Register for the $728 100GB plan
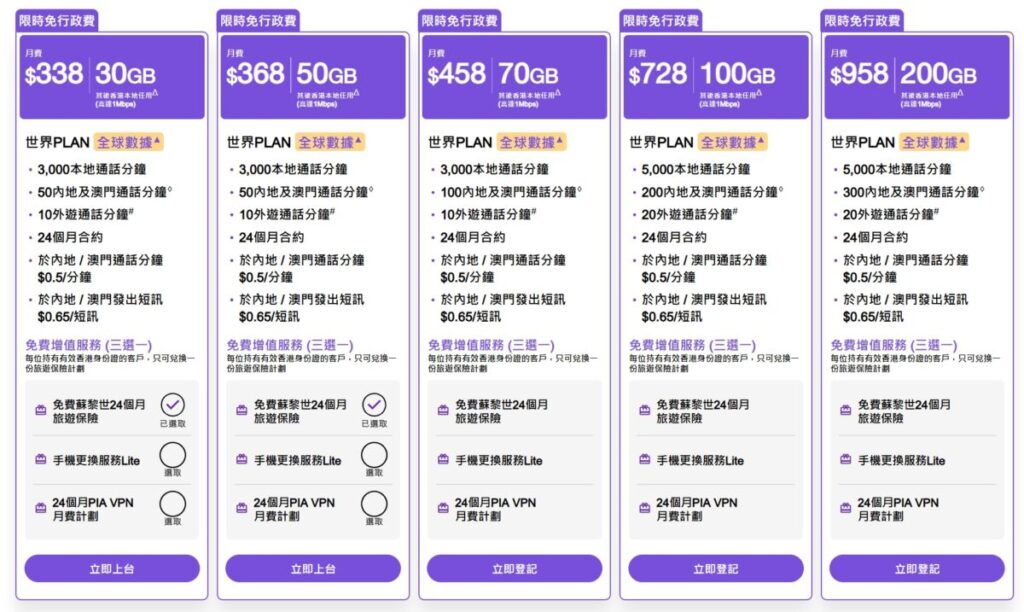Screen dimensions: 1024x612 coord(716,568)
